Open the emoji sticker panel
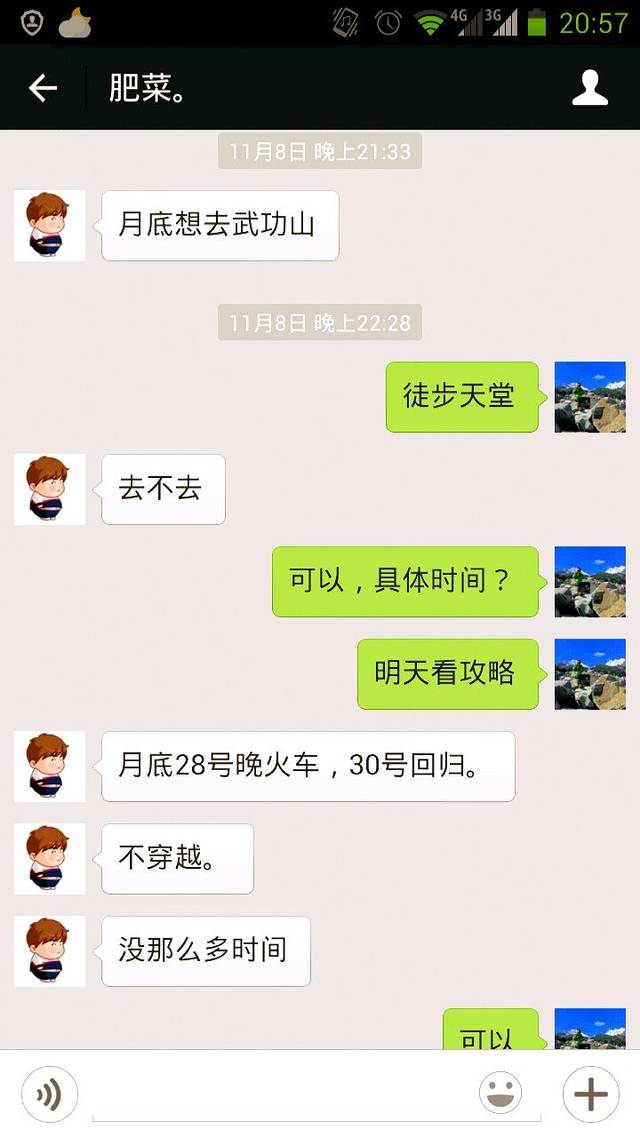640x1137 pixels. (x=500, y=1095)
